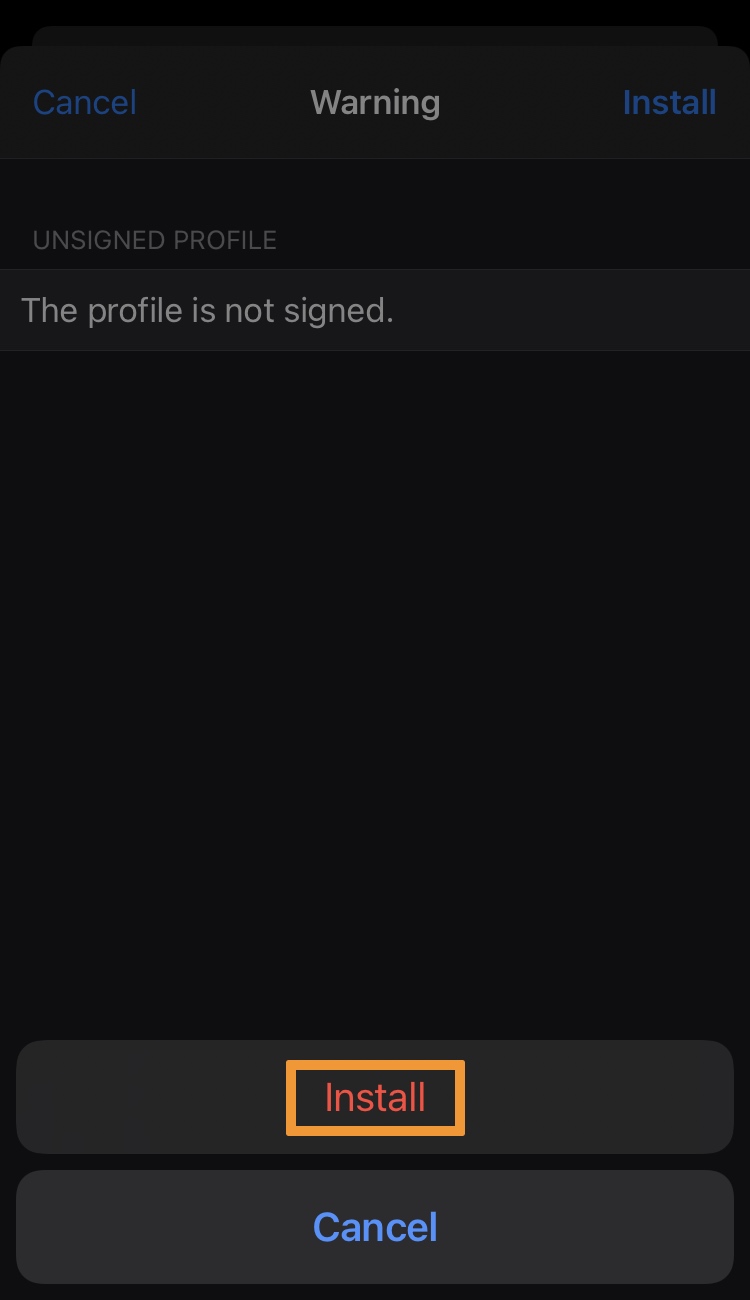The width and height of the screenshot is (750, 1300).
Task: Tap Cancel in the top bar
Action: [85, 102]
